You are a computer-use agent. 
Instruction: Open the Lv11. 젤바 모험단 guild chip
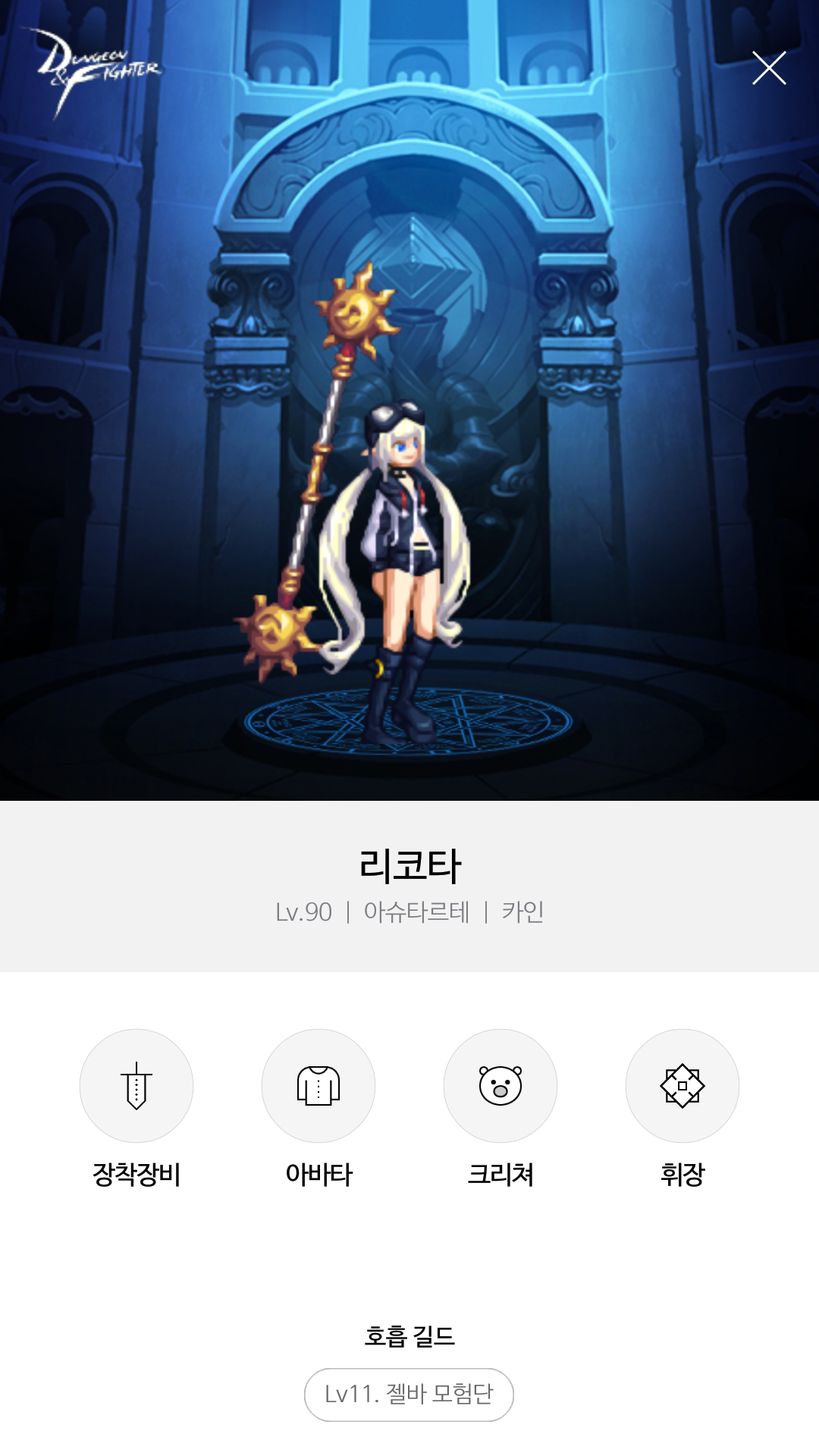pos(409,1394)
